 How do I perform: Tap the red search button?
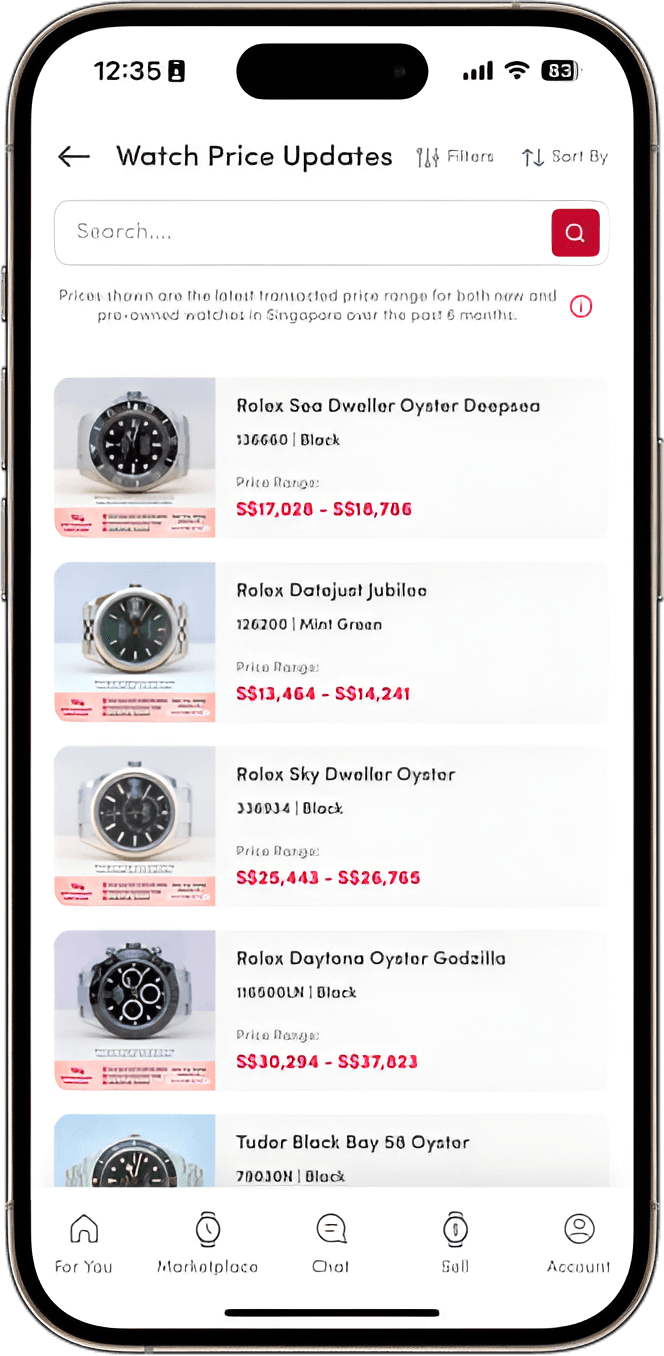pos(575,233)
